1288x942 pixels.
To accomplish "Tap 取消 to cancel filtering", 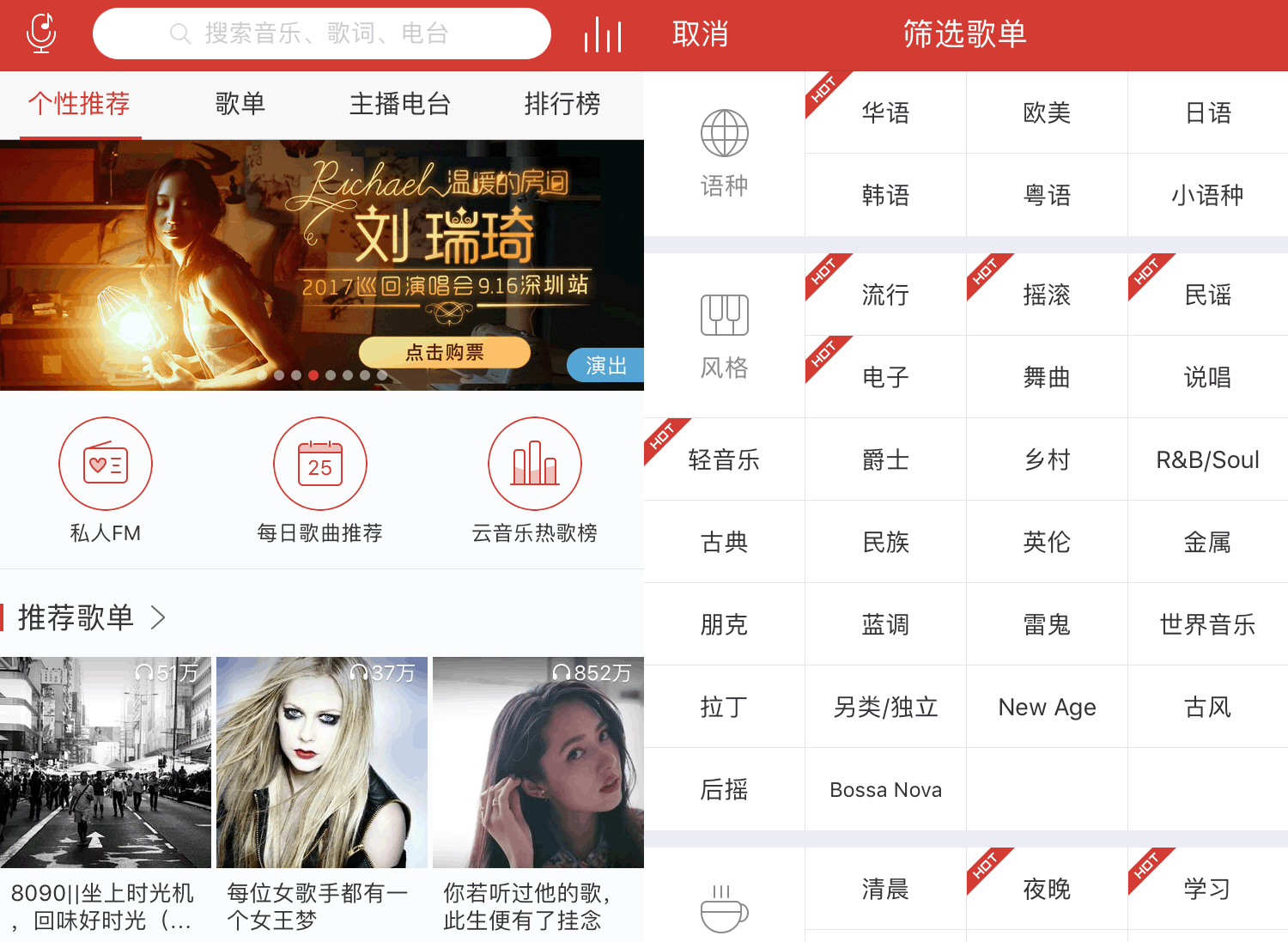I will pyautogui.click(x=700, y=34).
